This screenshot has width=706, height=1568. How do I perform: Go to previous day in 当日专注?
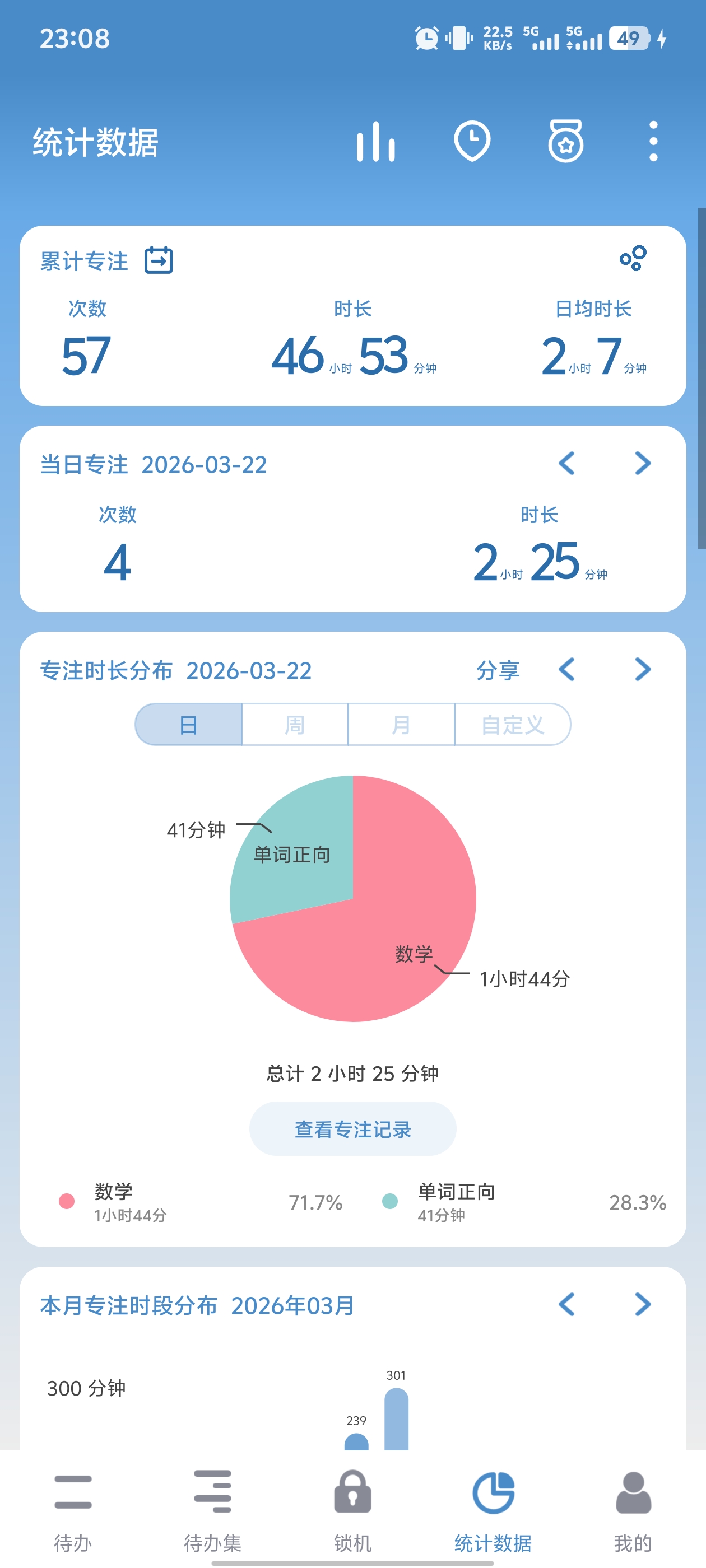566,464
